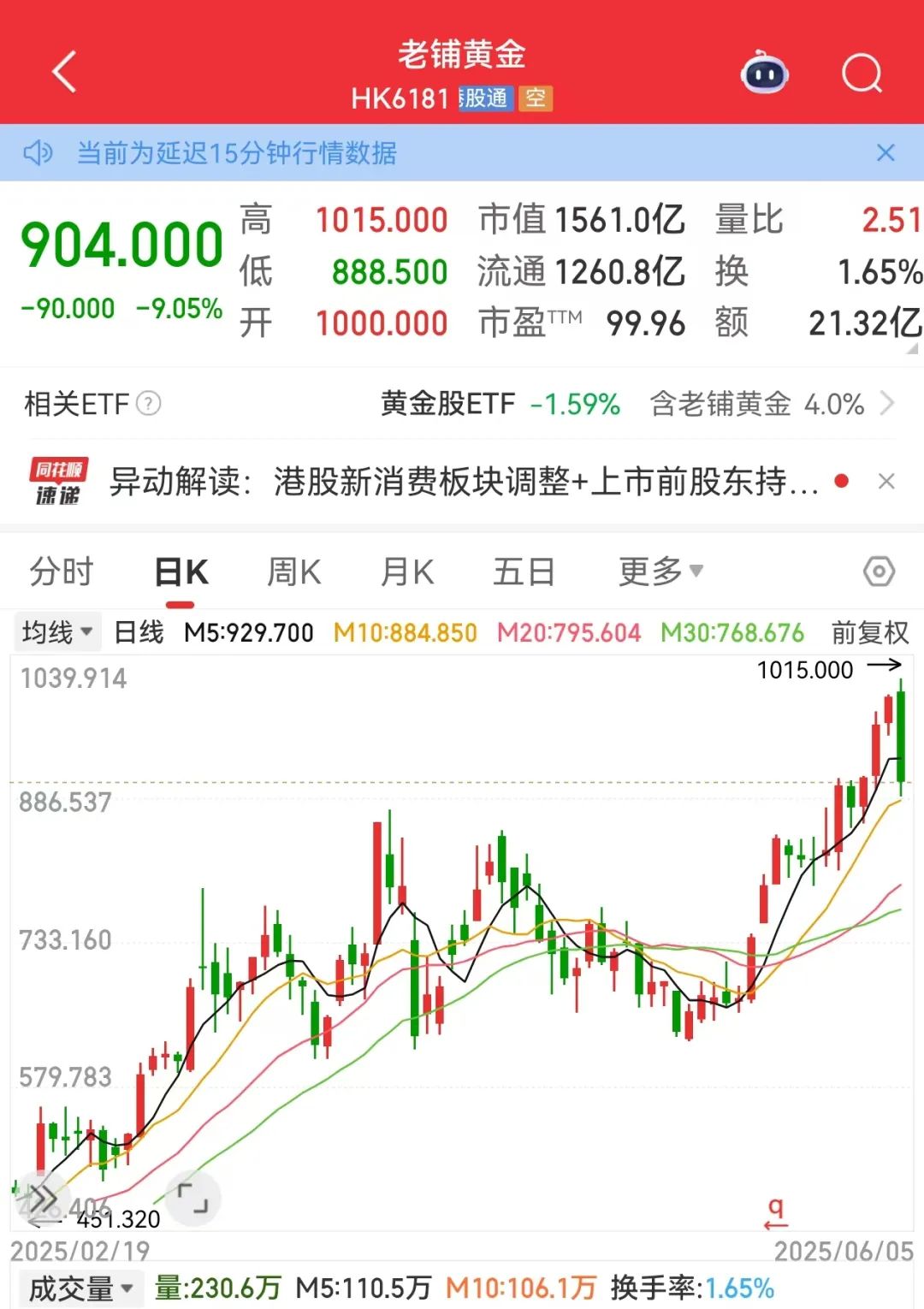
Task: Switch to 月K chart tab
Action: pyautogui.click(x=407, y=572)
